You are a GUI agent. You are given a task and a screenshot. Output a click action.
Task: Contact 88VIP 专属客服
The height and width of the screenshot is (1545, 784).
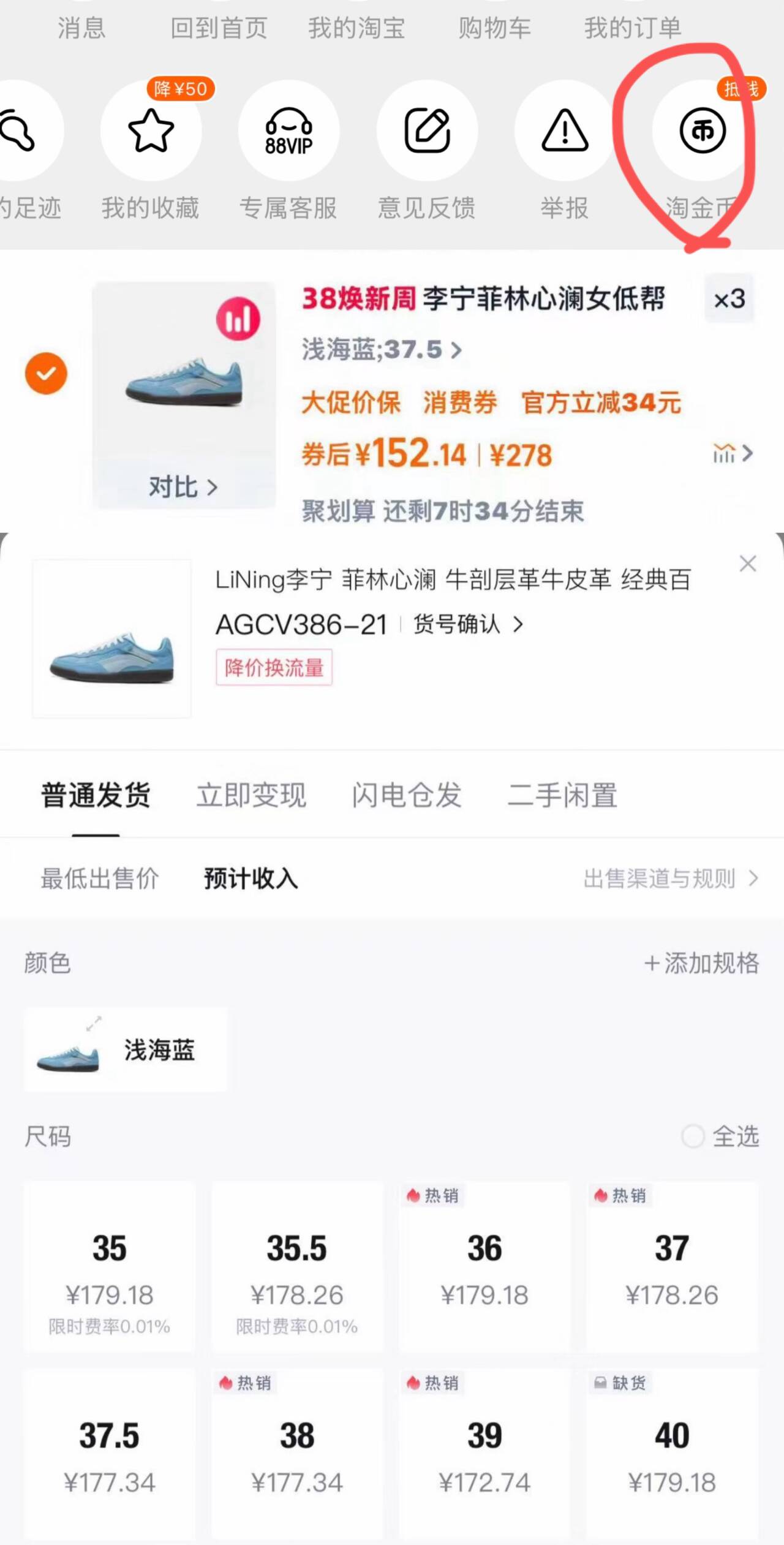coord(288,130)
